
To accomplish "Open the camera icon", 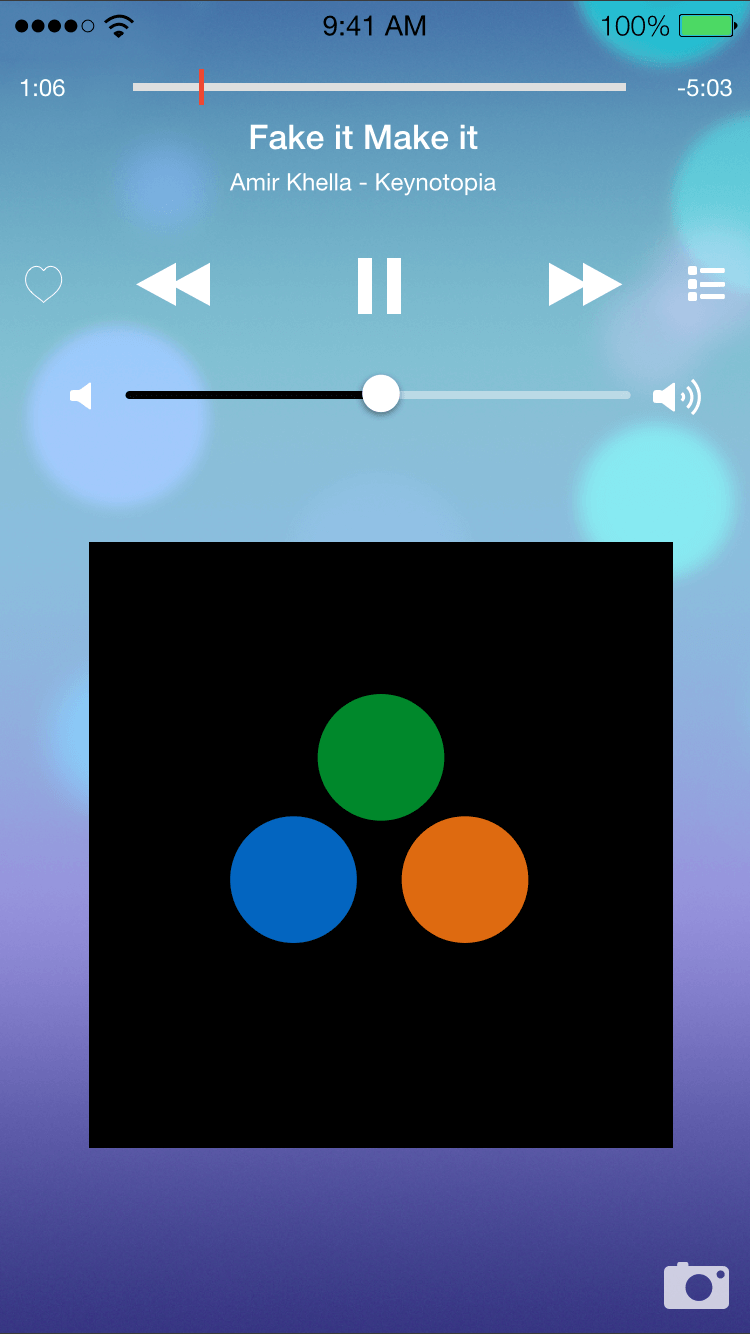I will [x=696, y=1285].
